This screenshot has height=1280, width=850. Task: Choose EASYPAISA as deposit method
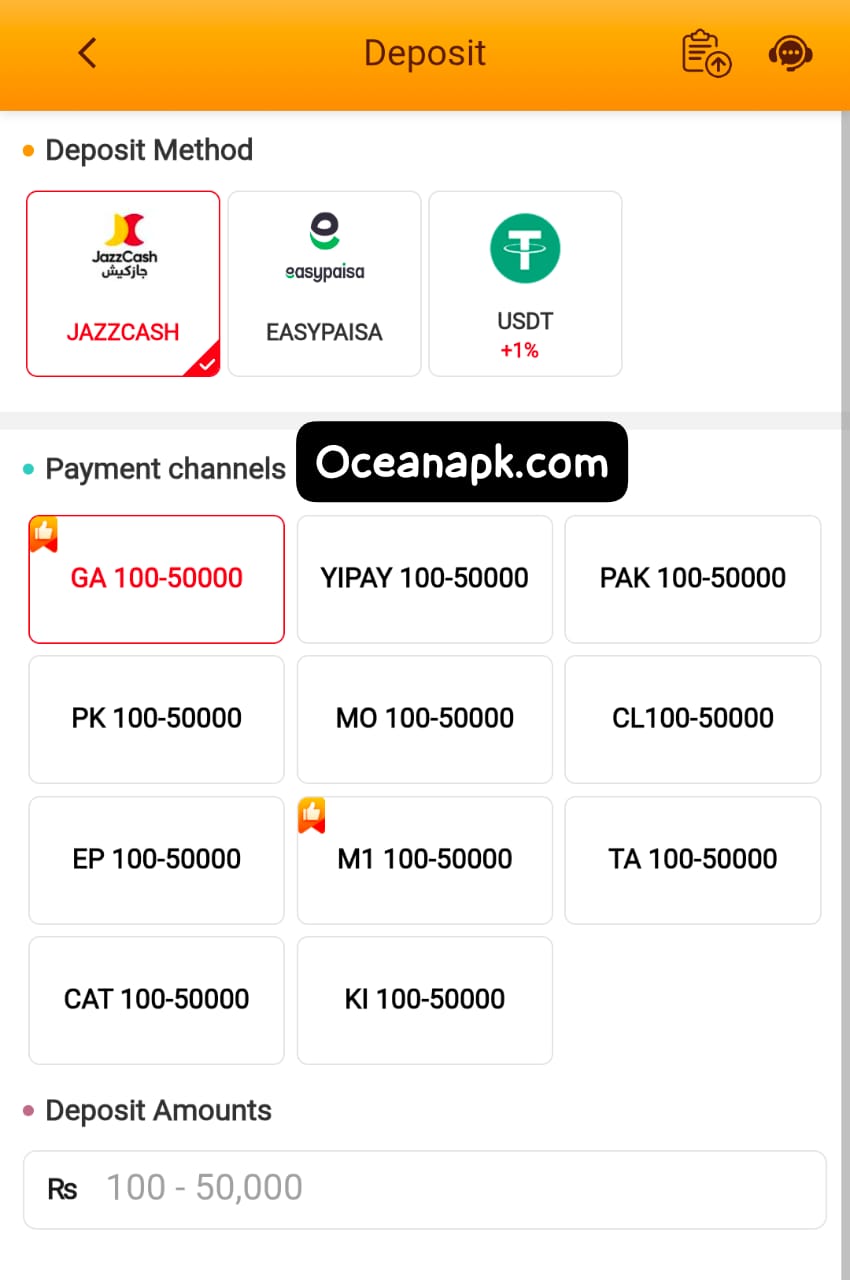[x=324, y=284]
